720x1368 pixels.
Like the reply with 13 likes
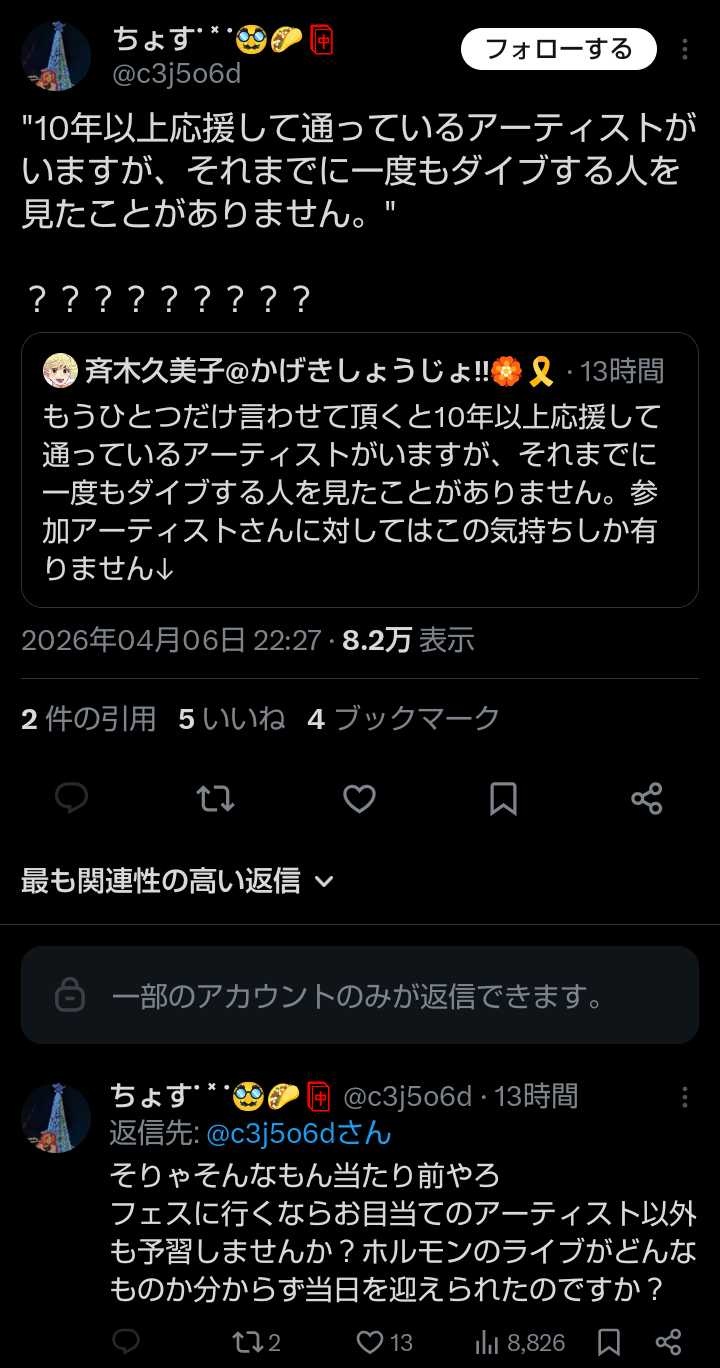click(x=385, y=1342)
